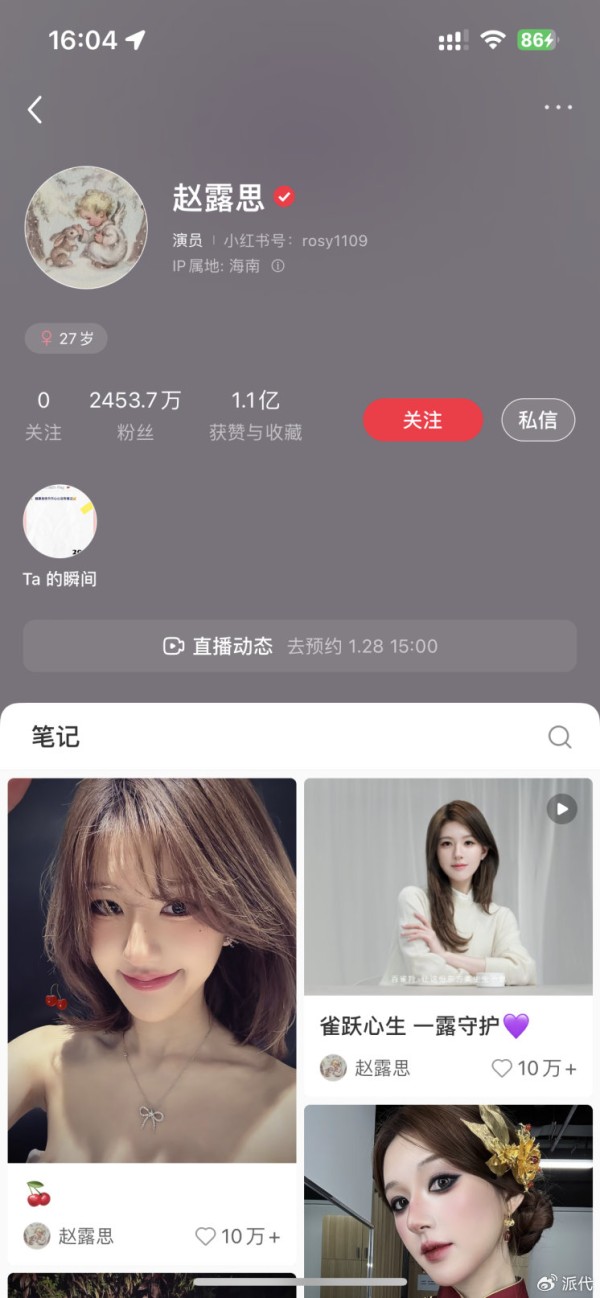
Task: Open the three-dot overflow menu
Action: [558, 108]
